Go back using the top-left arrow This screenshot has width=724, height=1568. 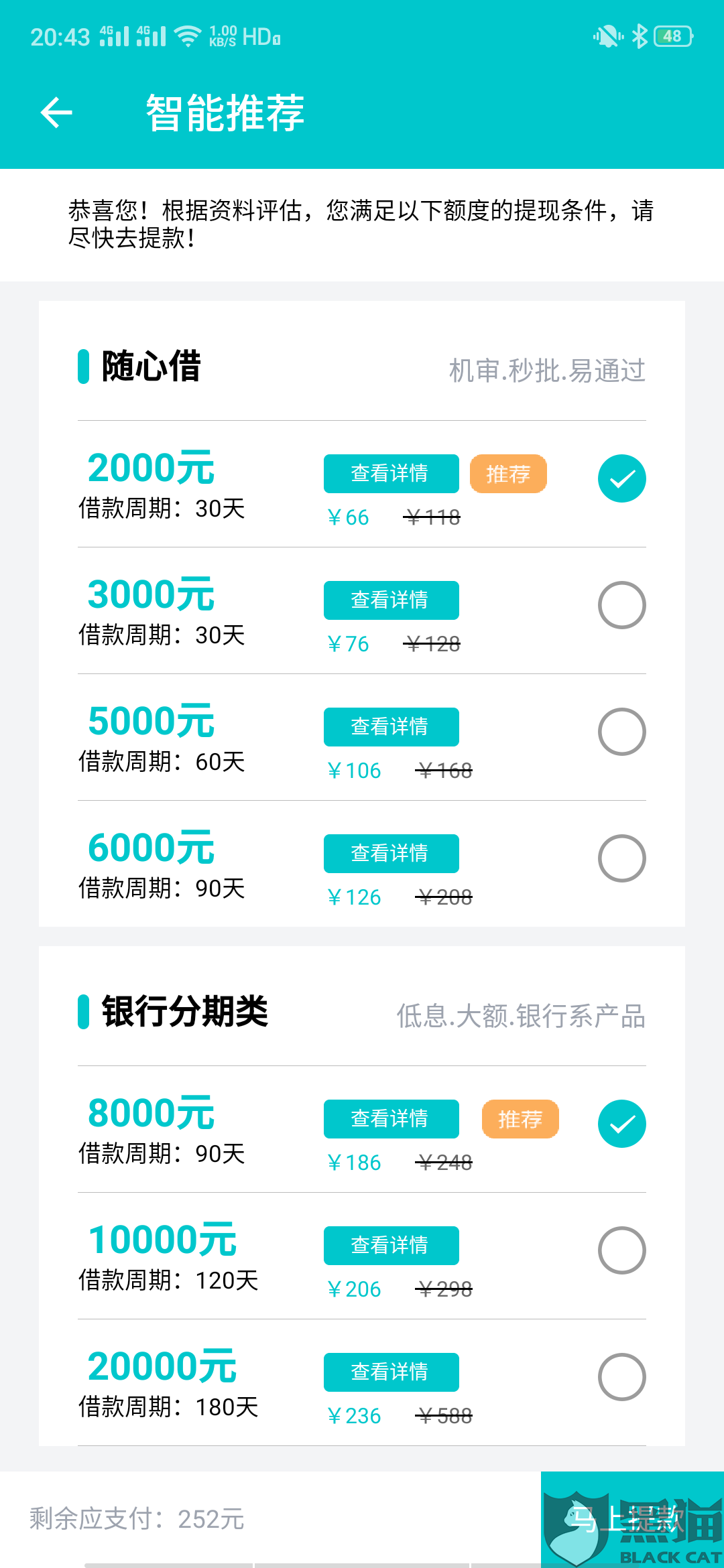pos(56,112)
